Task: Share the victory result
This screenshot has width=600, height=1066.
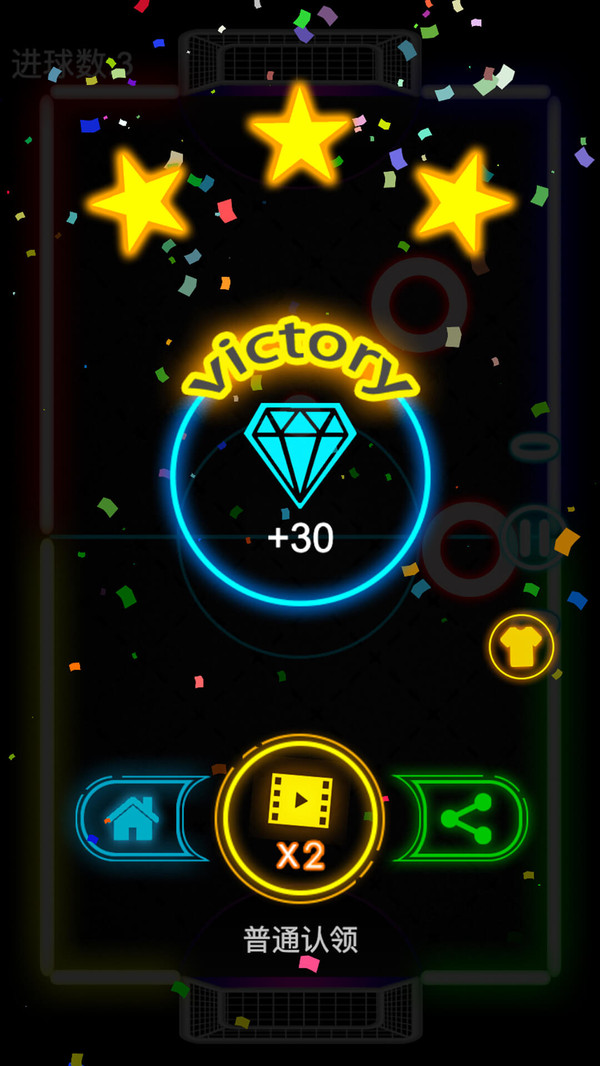Action: tap(466, 818)
